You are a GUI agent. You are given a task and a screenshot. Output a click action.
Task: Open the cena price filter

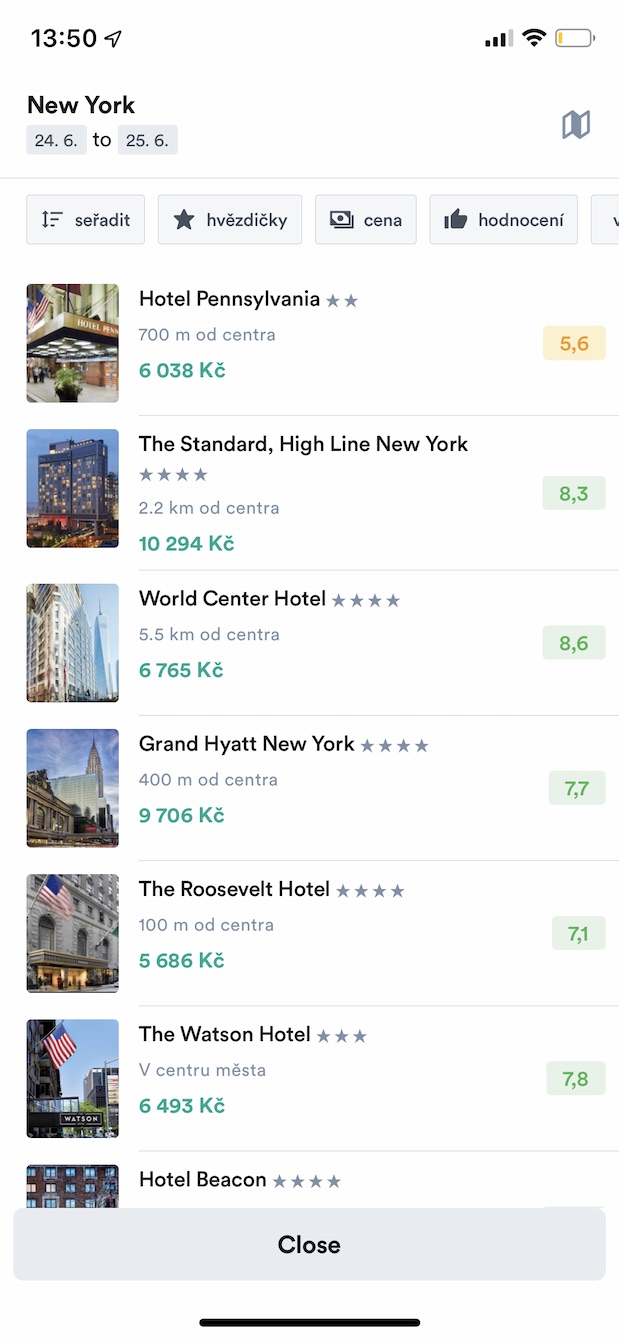pos(366,220)
